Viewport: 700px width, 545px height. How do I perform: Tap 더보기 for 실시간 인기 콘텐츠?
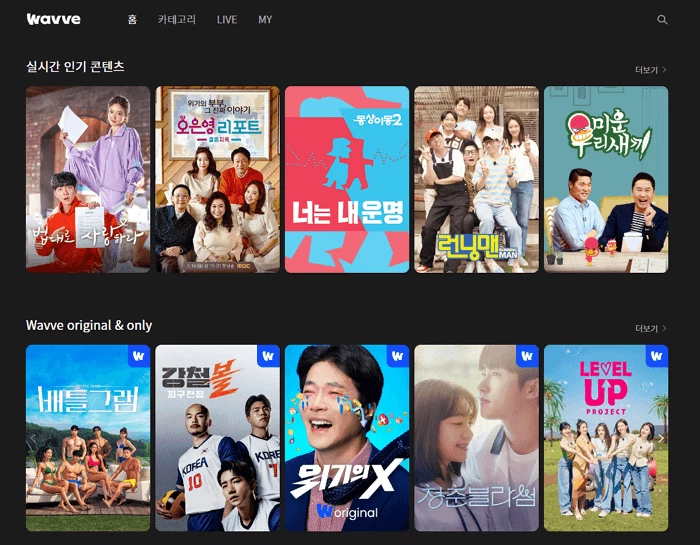point(650,70)
